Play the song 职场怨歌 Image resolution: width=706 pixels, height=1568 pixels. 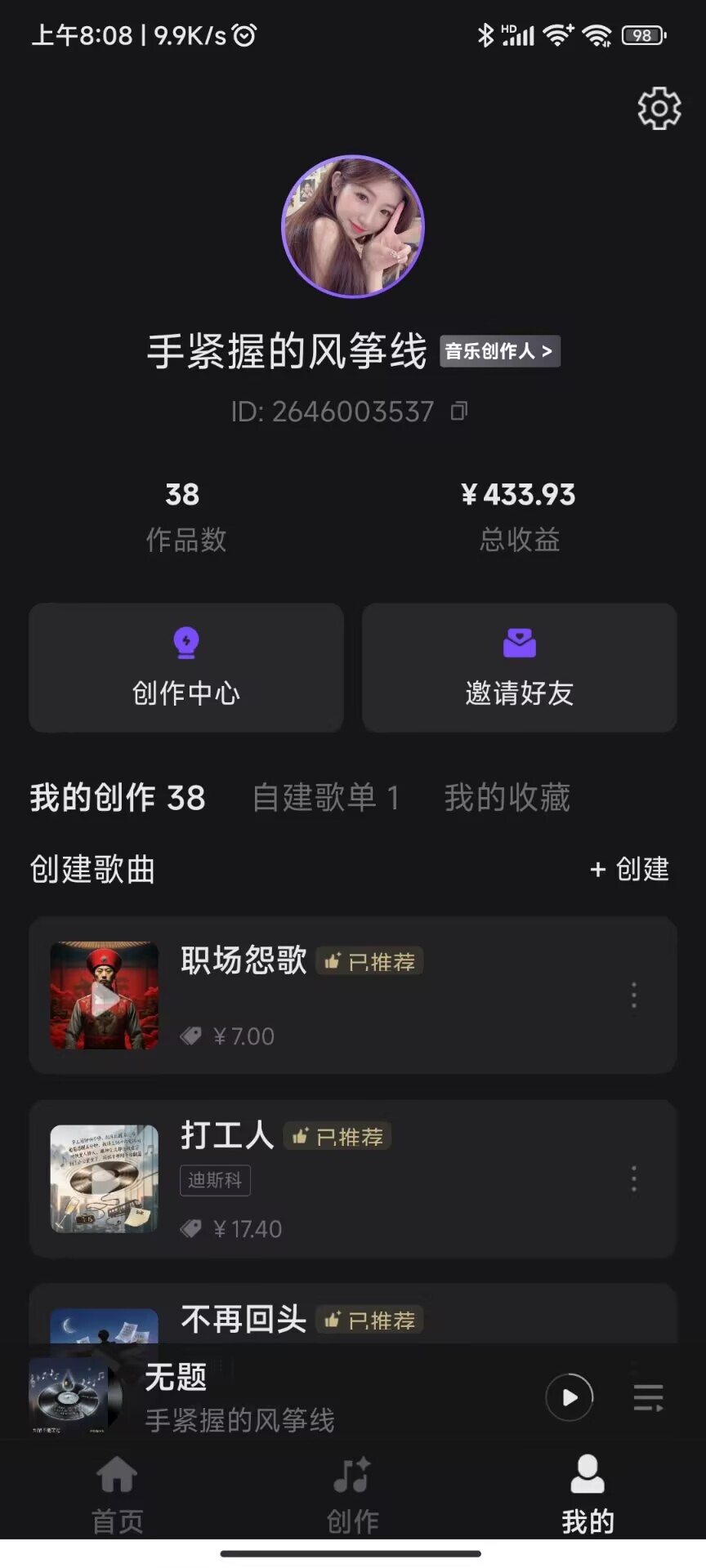[x=104, y=996]
